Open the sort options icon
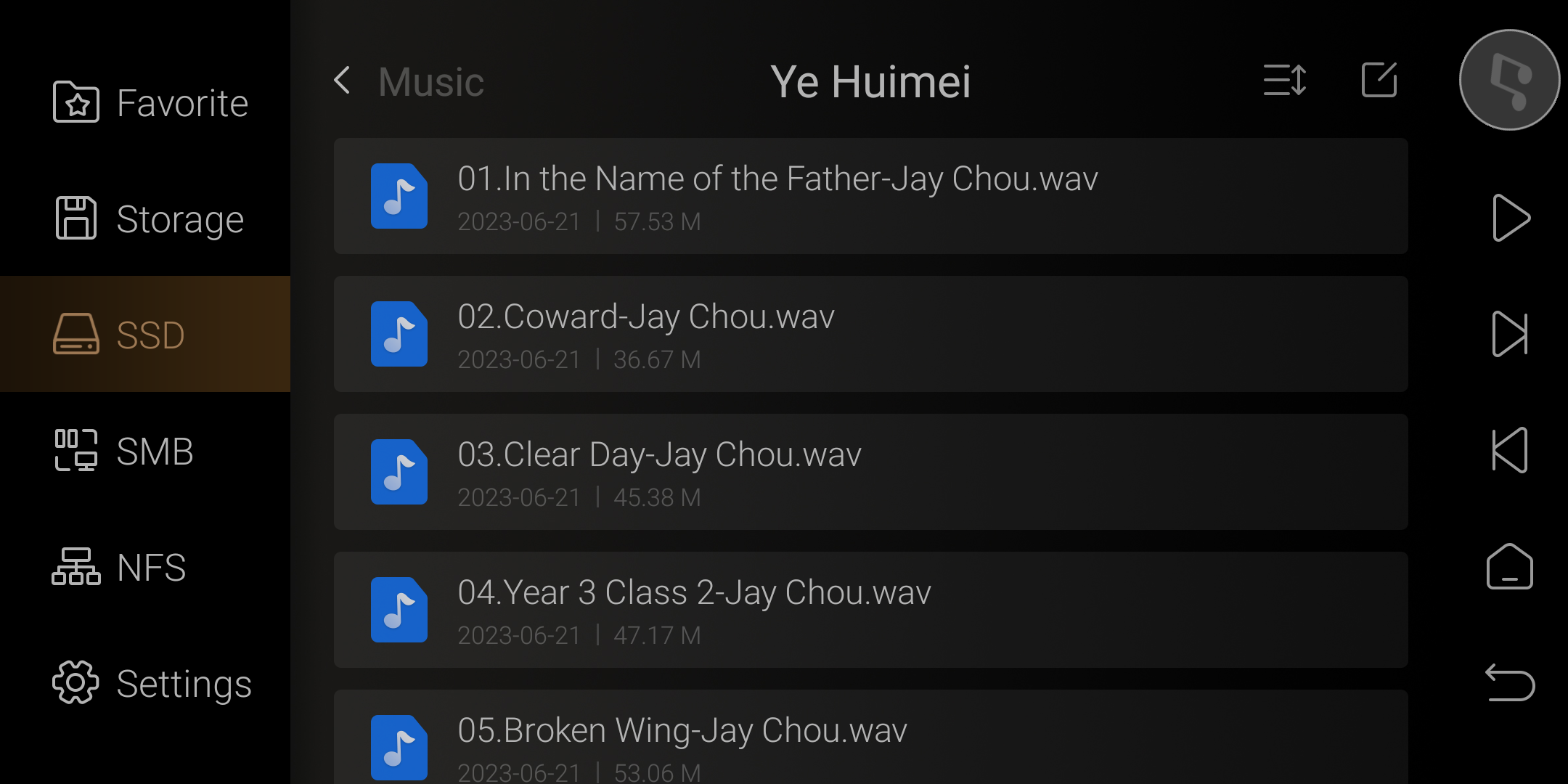This screenshot has width=1568, height=784. (1285, 80)
